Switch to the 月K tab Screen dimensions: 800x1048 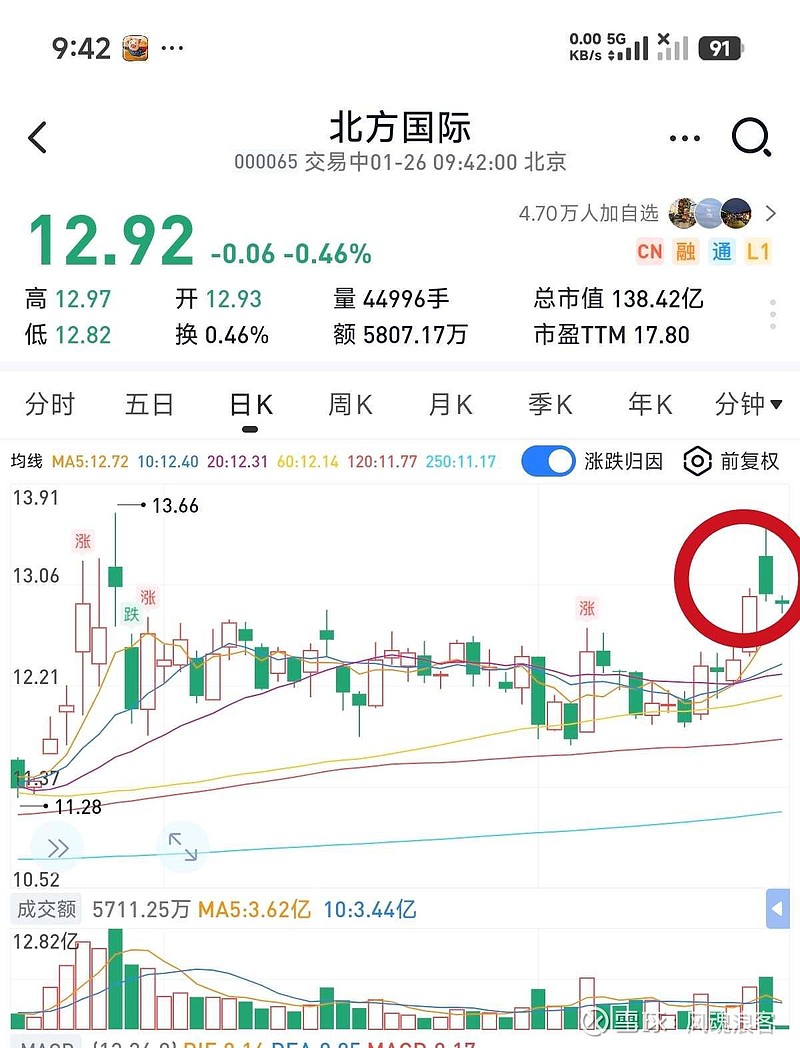pos(449,404)
